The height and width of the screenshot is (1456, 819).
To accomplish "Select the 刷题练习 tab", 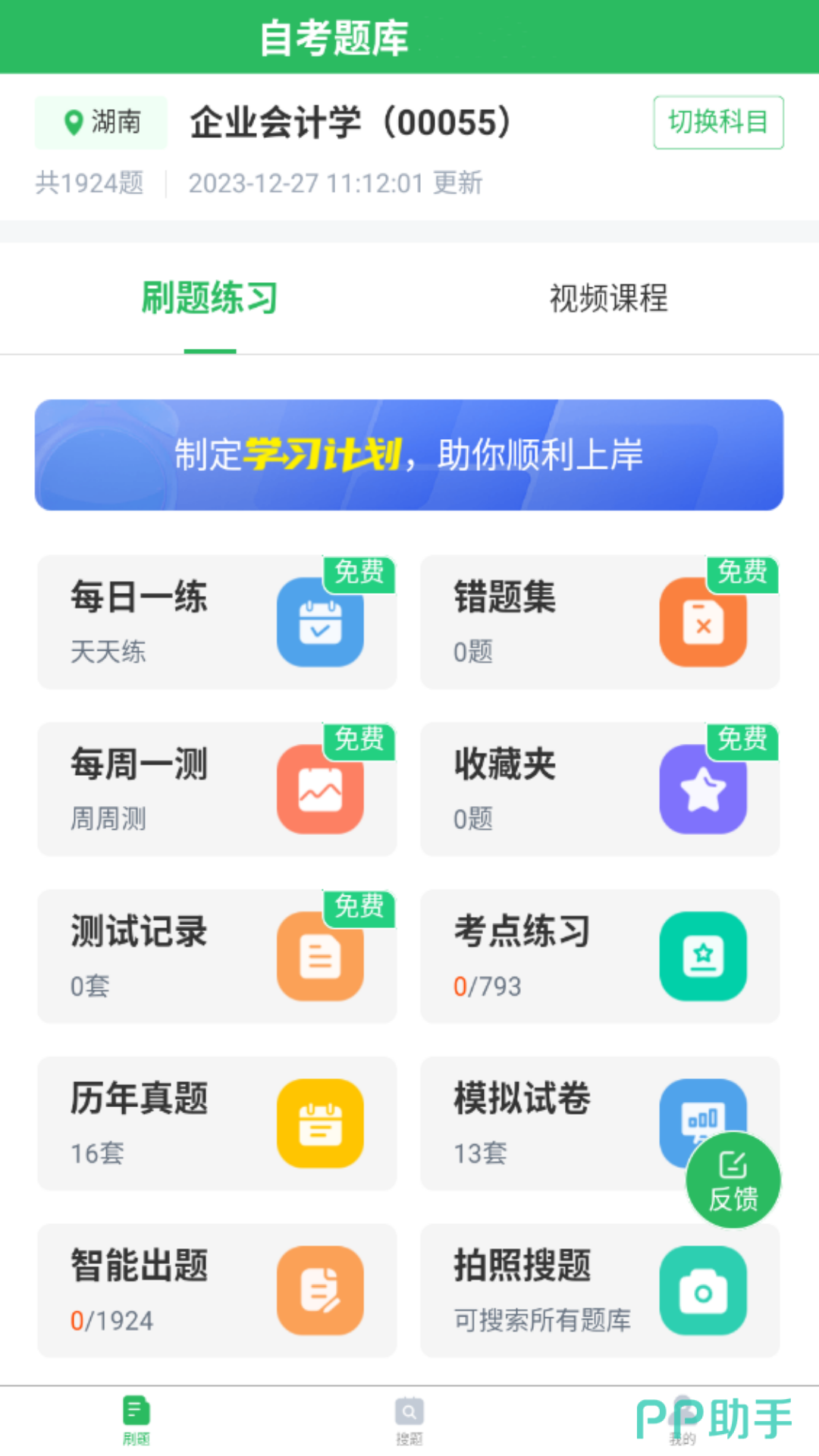I will [x=210, y=298].
